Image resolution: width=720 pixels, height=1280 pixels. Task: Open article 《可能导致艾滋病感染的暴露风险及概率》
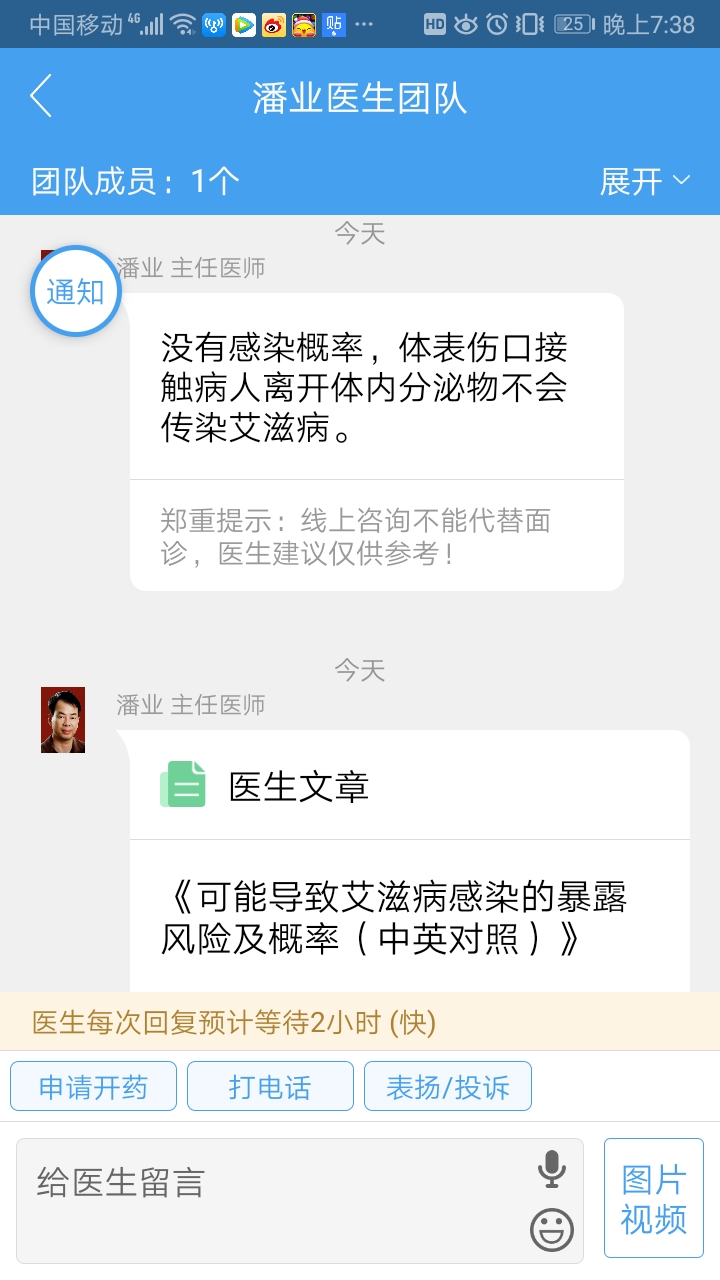point(394,918)
